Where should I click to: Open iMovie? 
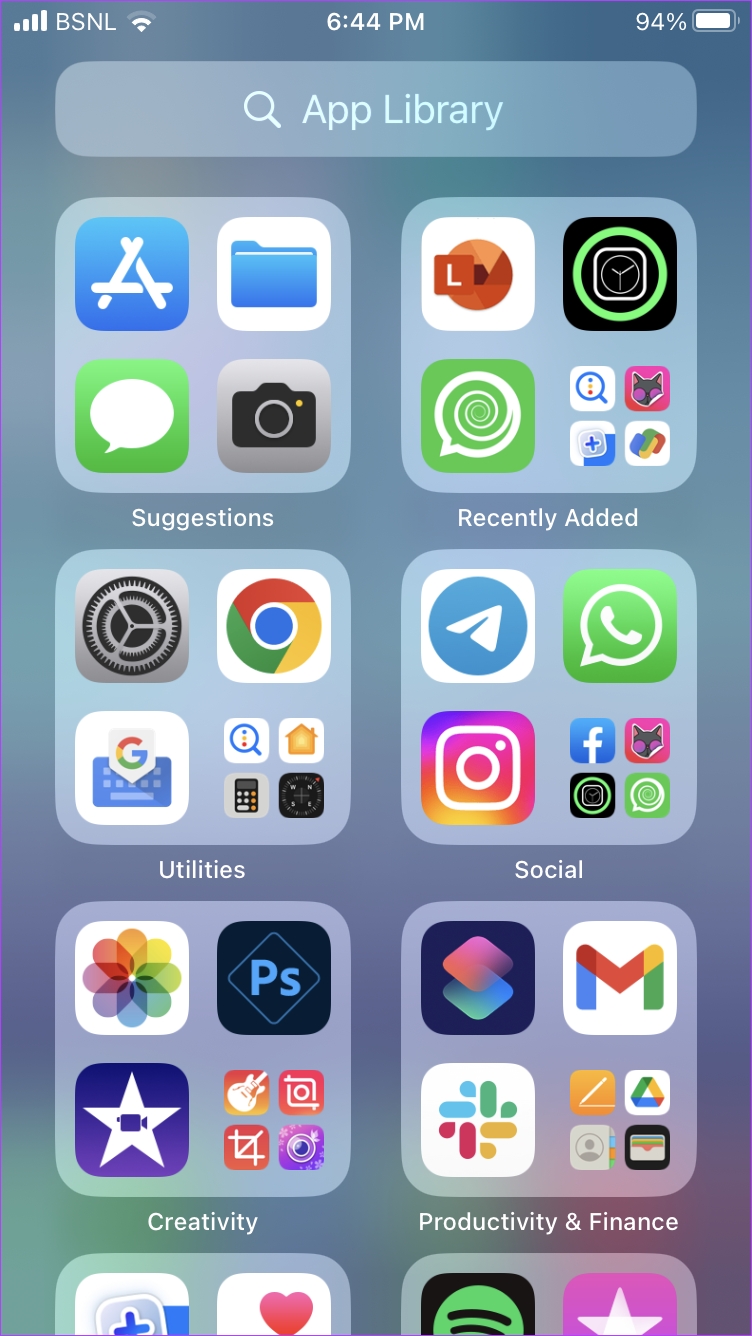point(132,1120)
